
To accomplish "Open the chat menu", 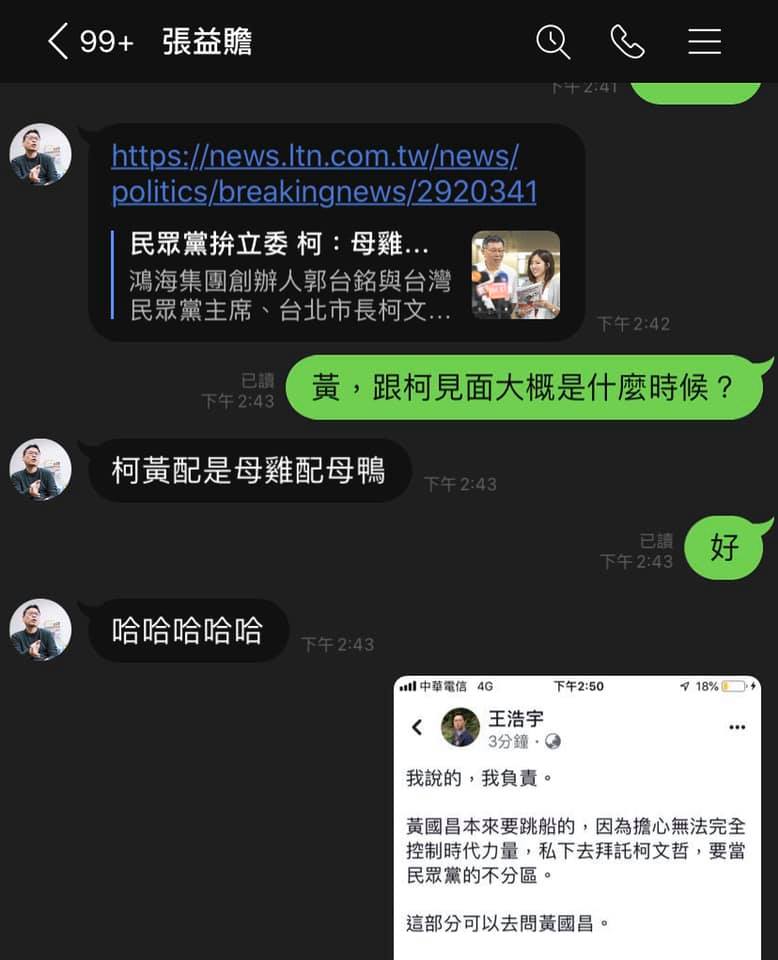I will pos(704,42).
